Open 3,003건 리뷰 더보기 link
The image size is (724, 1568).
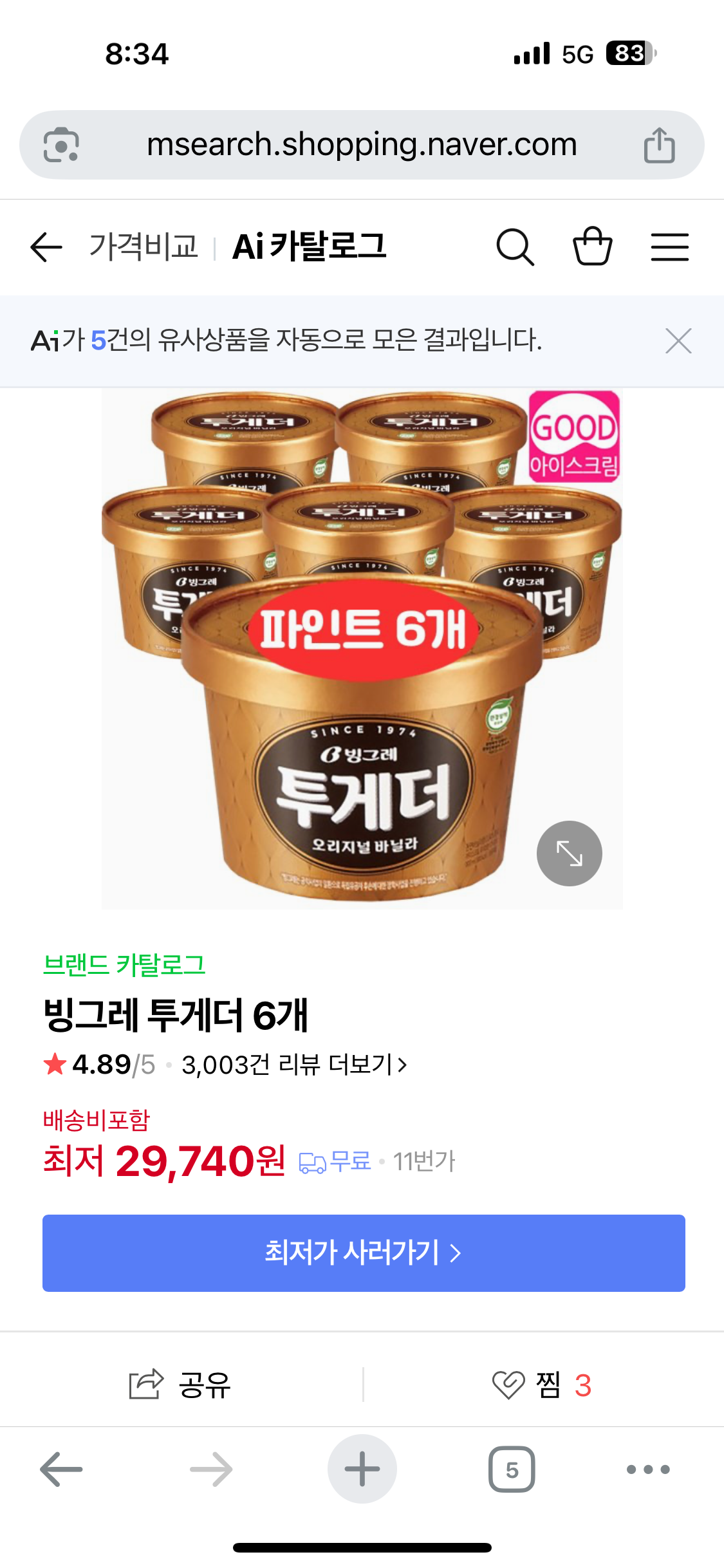[294, 1065]
